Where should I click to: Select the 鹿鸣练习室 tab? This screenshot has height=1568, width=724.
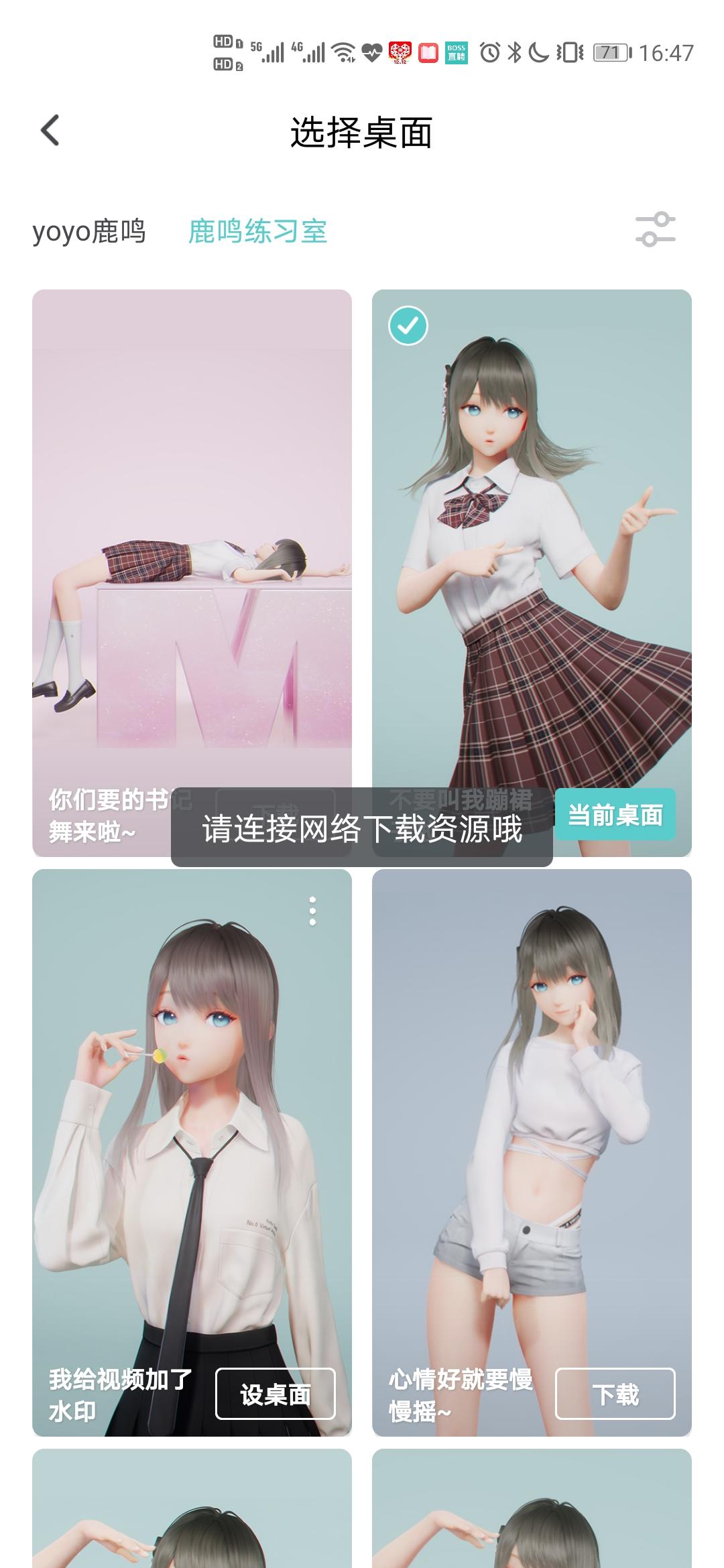coord(259,233)
